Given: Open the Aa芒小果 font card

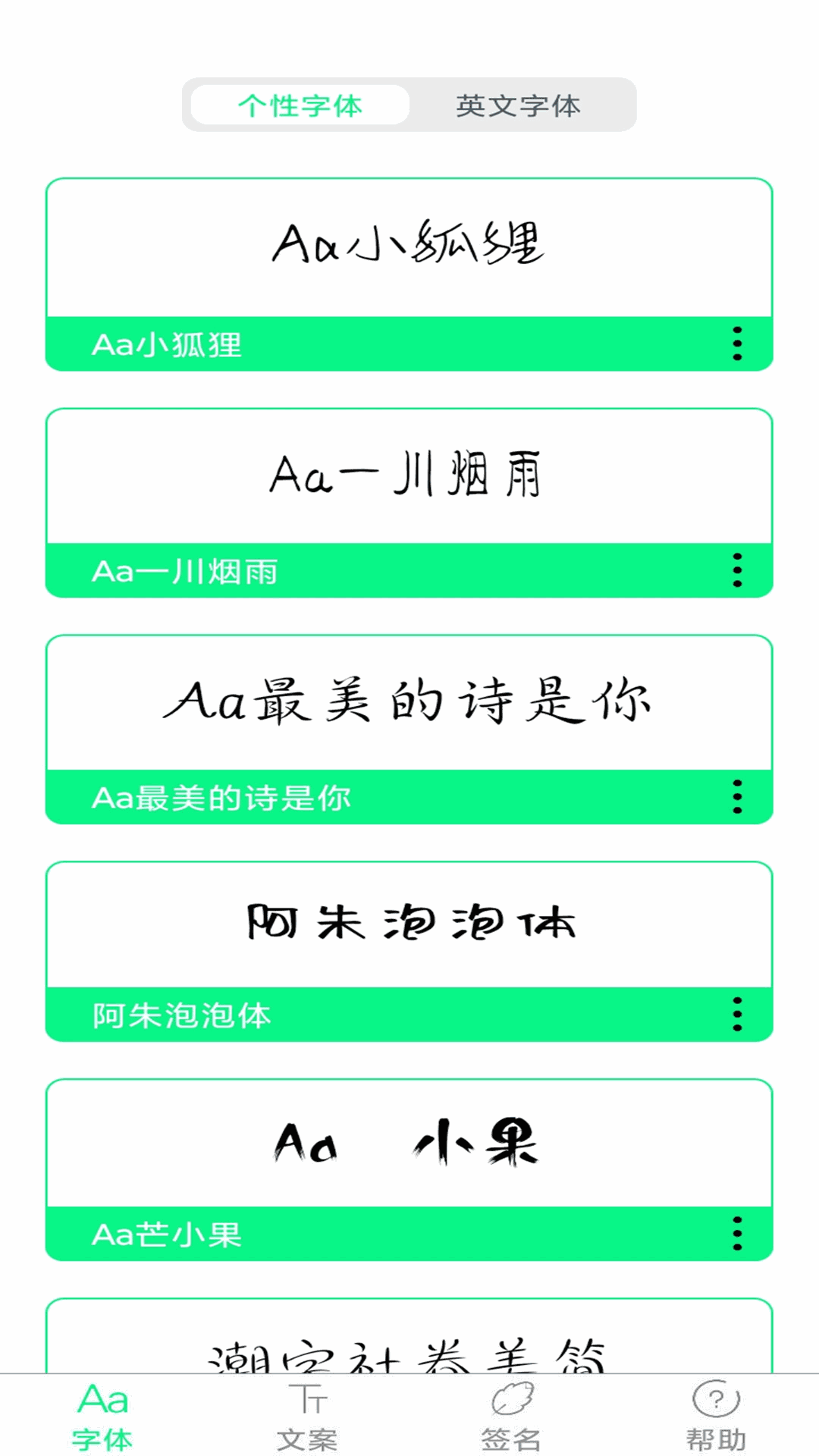Looking at the screenshot, I should click(409, 1142).
